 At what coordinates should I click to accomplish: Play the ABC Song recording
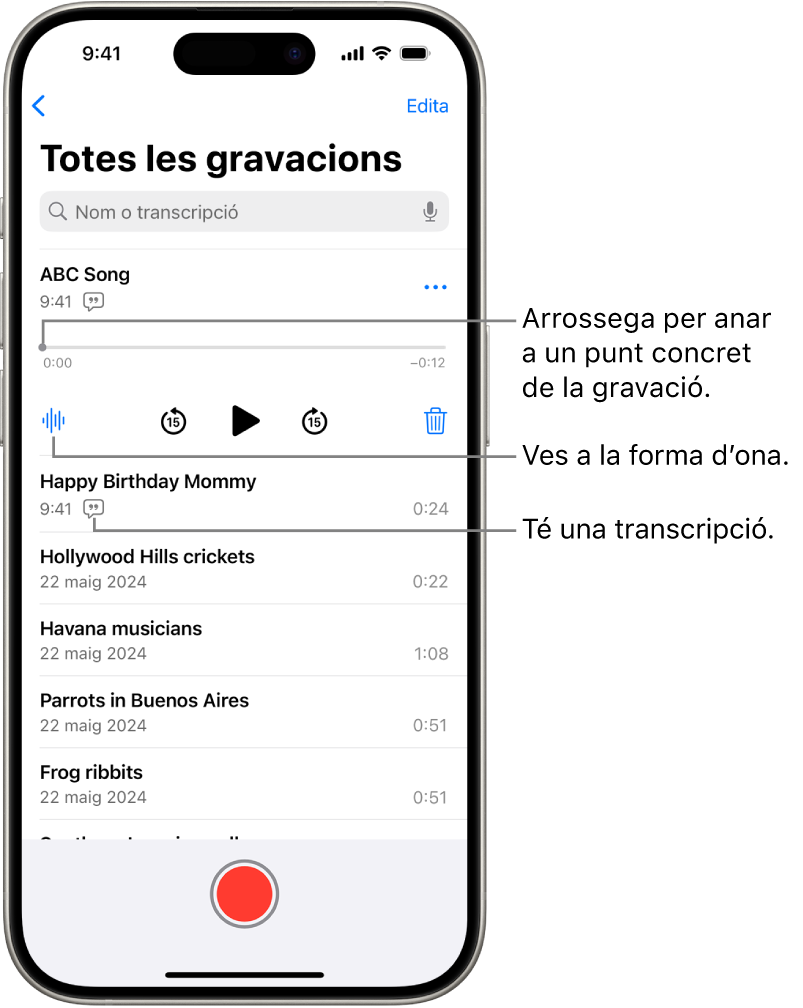(244, 421)
